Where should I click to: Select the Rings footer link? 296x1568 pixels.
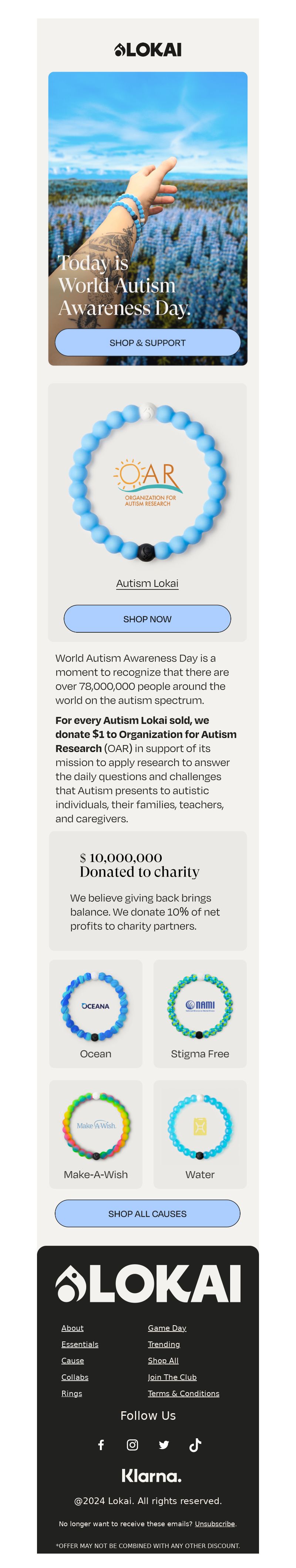[x=72, y=1394]
